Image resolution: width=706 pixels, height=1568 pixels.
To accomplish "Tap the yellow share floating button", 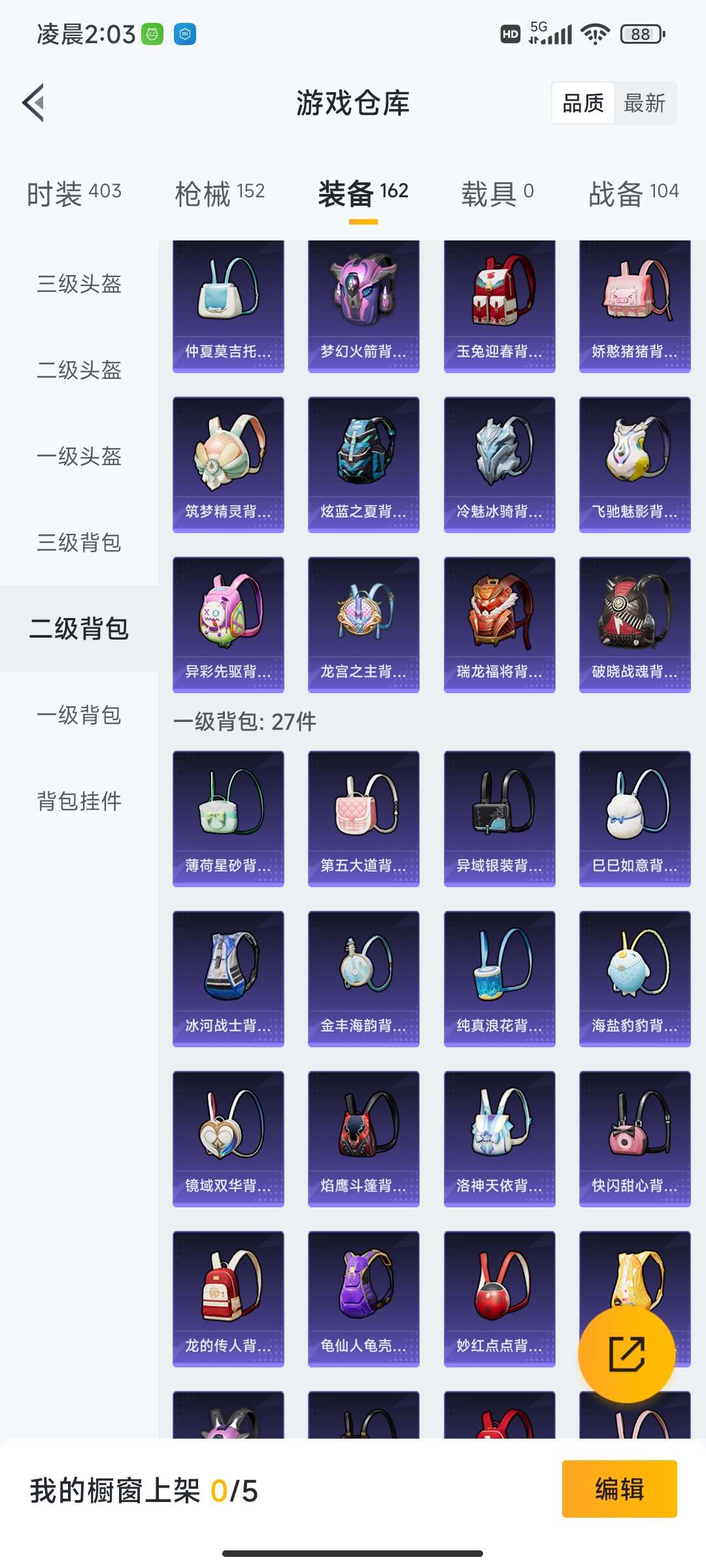I will tap(626, 1354).
